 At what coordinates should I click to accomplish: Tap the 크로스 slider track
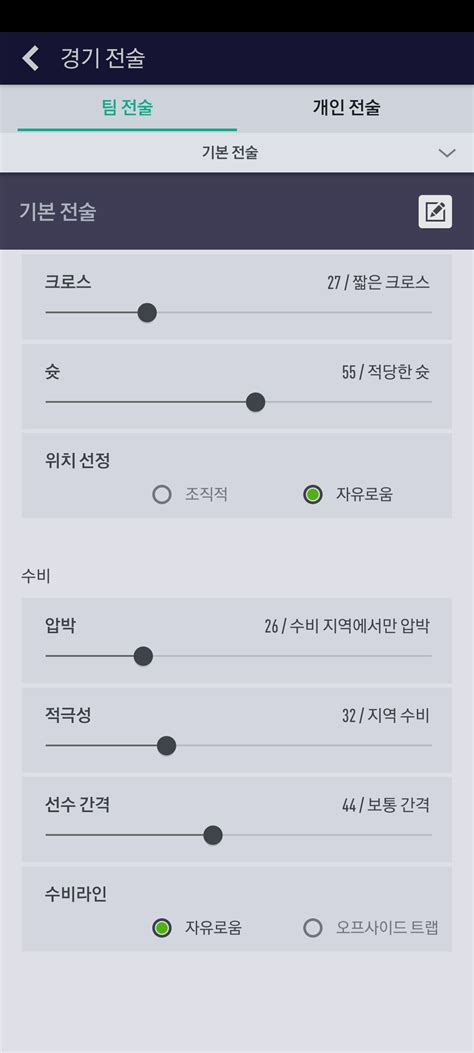coord(238,312)
